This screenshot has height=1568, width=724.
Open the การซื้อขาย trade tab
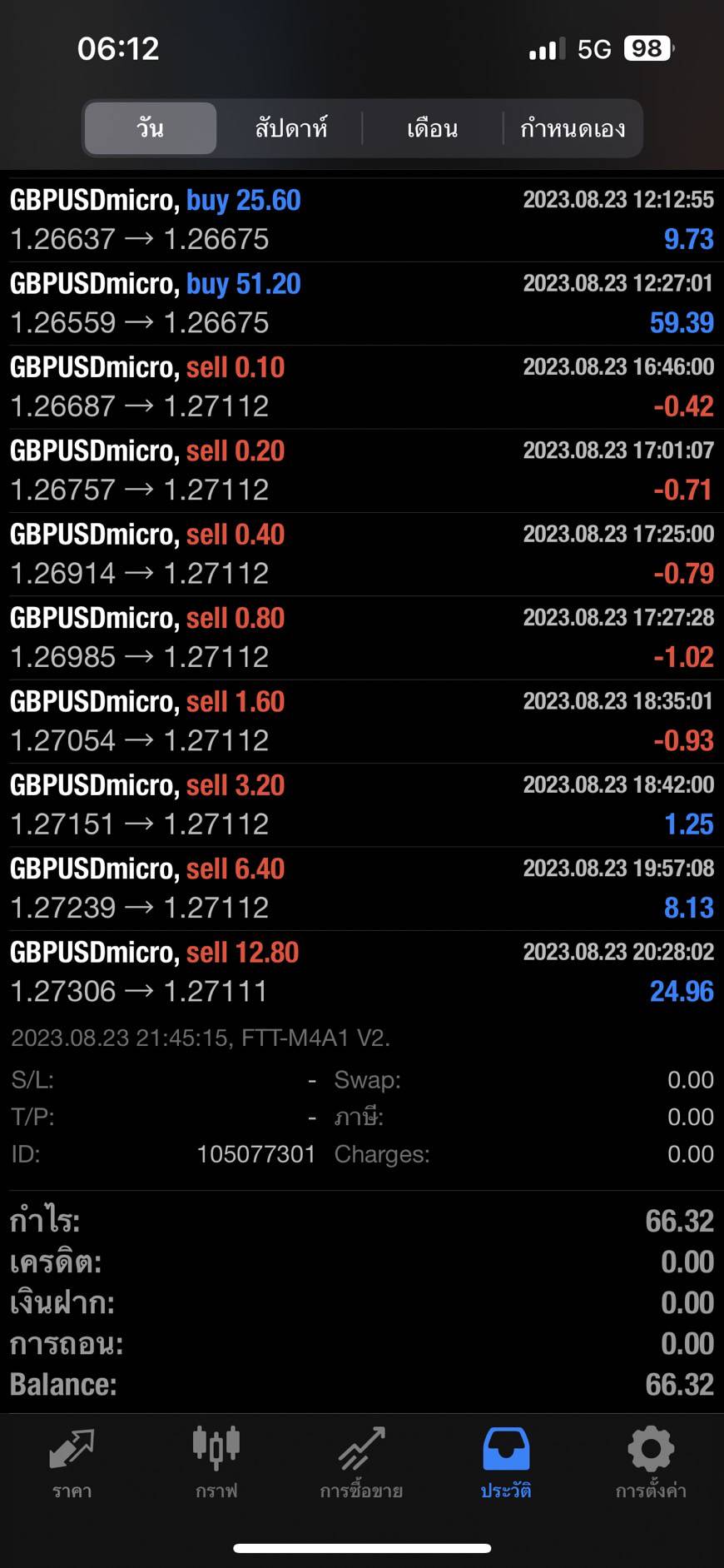[x=361, y=1463]
